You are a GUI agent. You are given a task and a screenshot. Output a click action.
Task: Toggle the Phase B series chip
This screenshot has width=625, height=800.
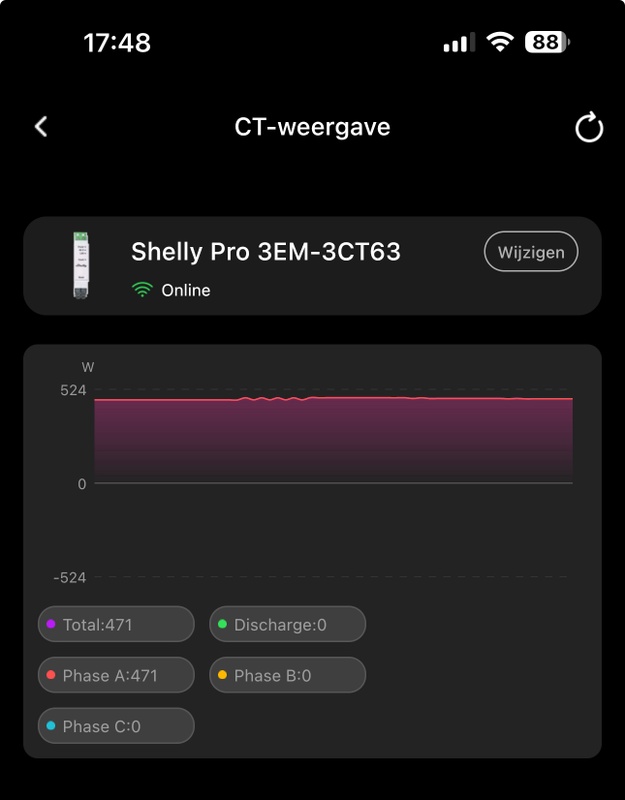[287, 675]
